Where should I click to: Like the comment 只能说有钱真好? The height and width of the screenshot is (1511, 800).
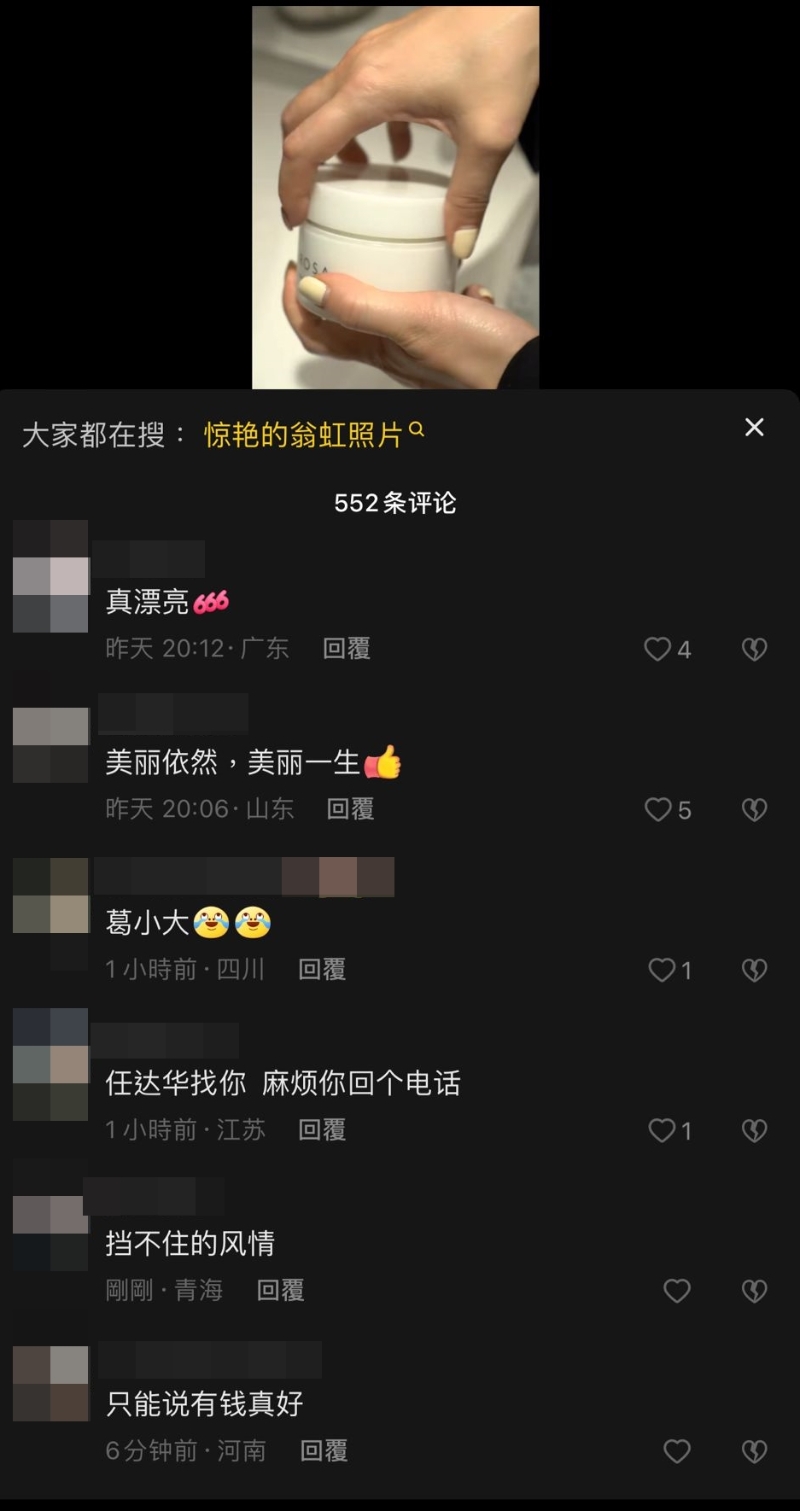coord(677,1451)
